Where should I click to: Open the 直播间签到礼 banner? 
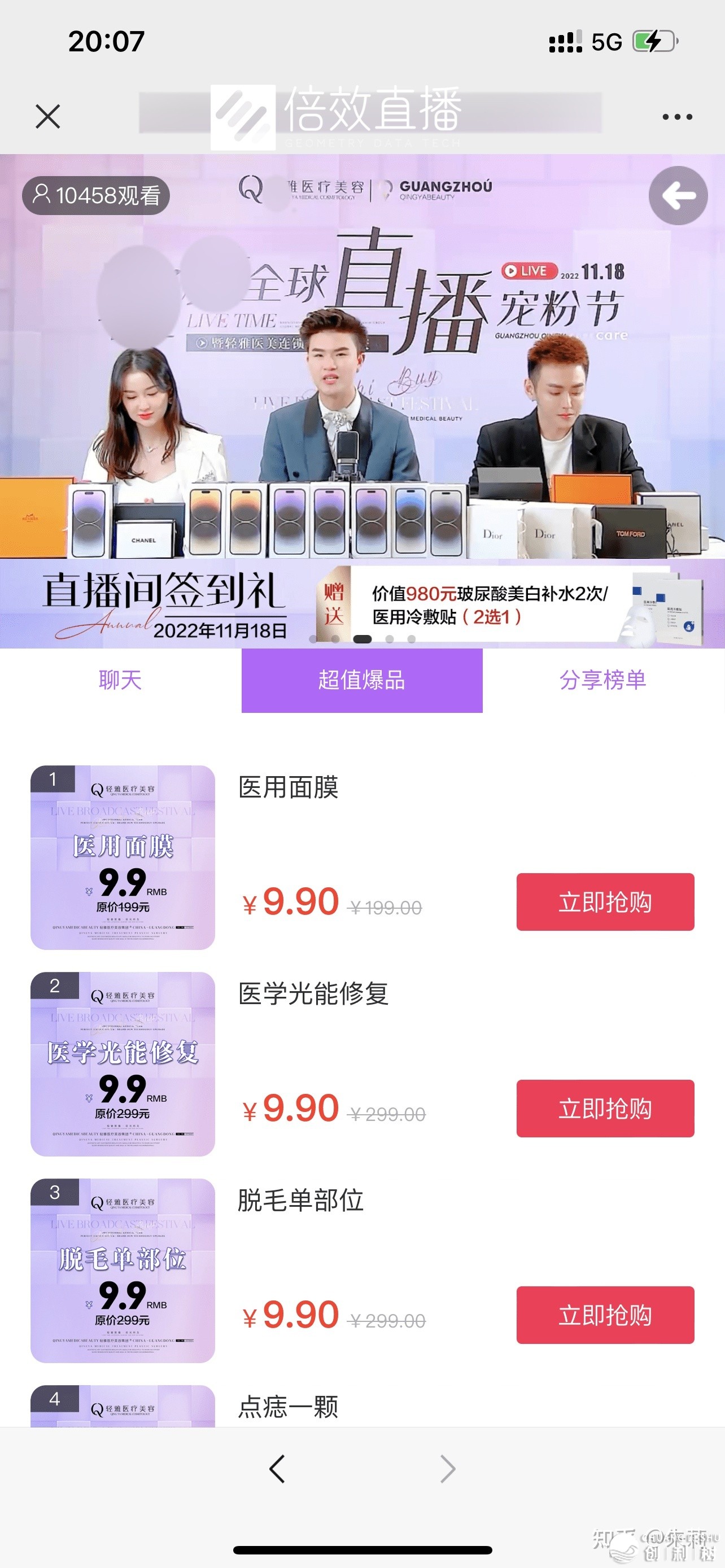click(361, 603)
